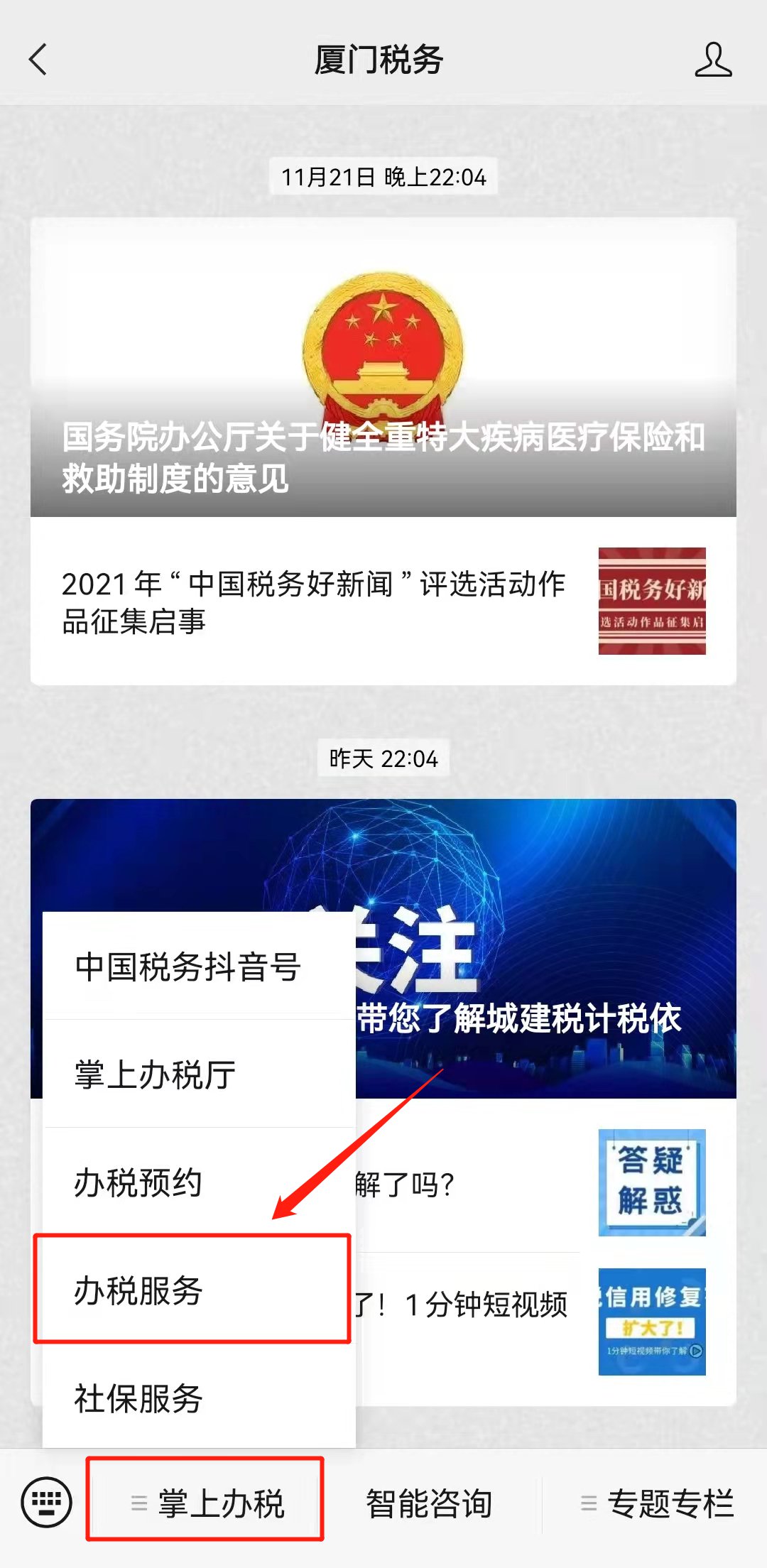Go back from 厦门税务 chat
767x1568 pixels.
click(x=38, y=60)
